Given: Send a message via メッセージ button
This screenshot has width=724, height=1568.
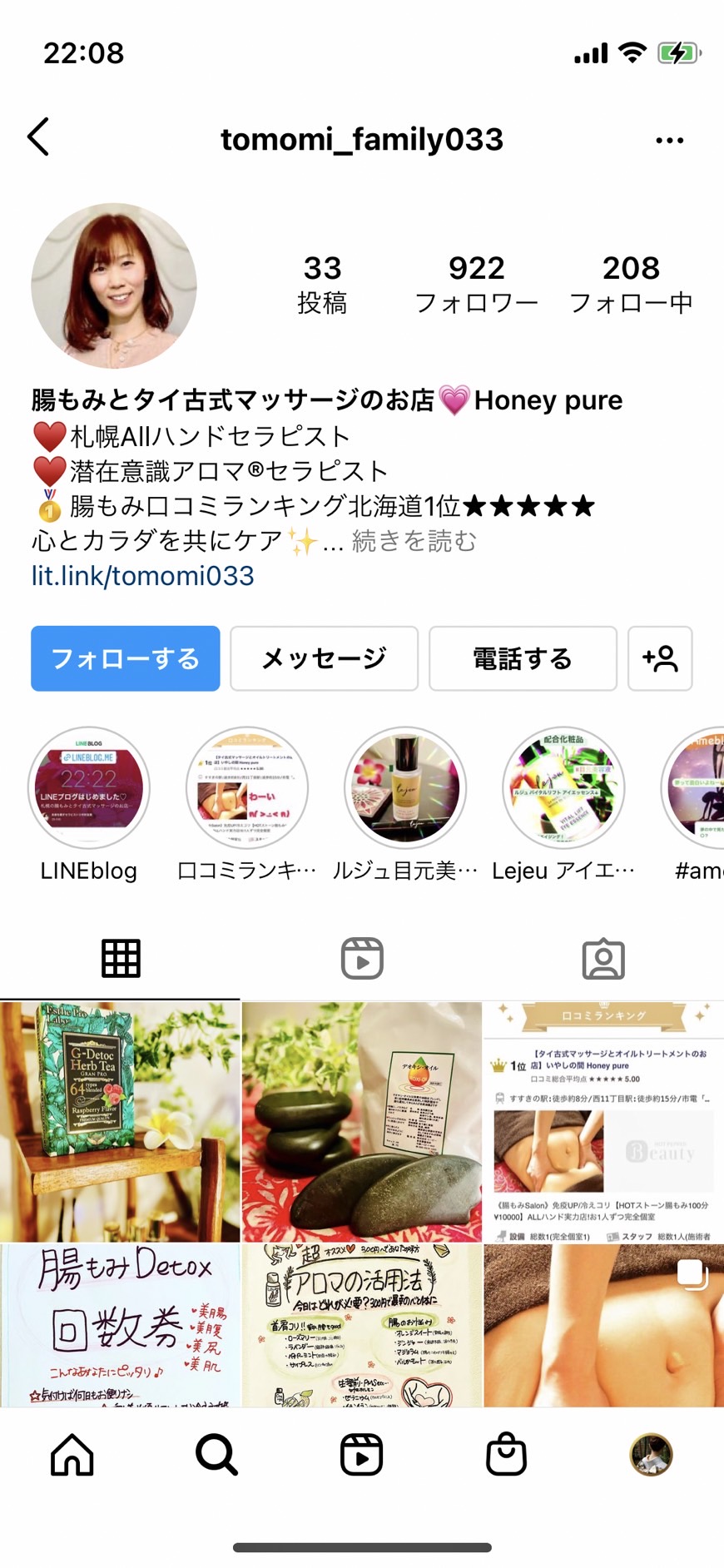Looking at the screenshot, I should (324, 658).
